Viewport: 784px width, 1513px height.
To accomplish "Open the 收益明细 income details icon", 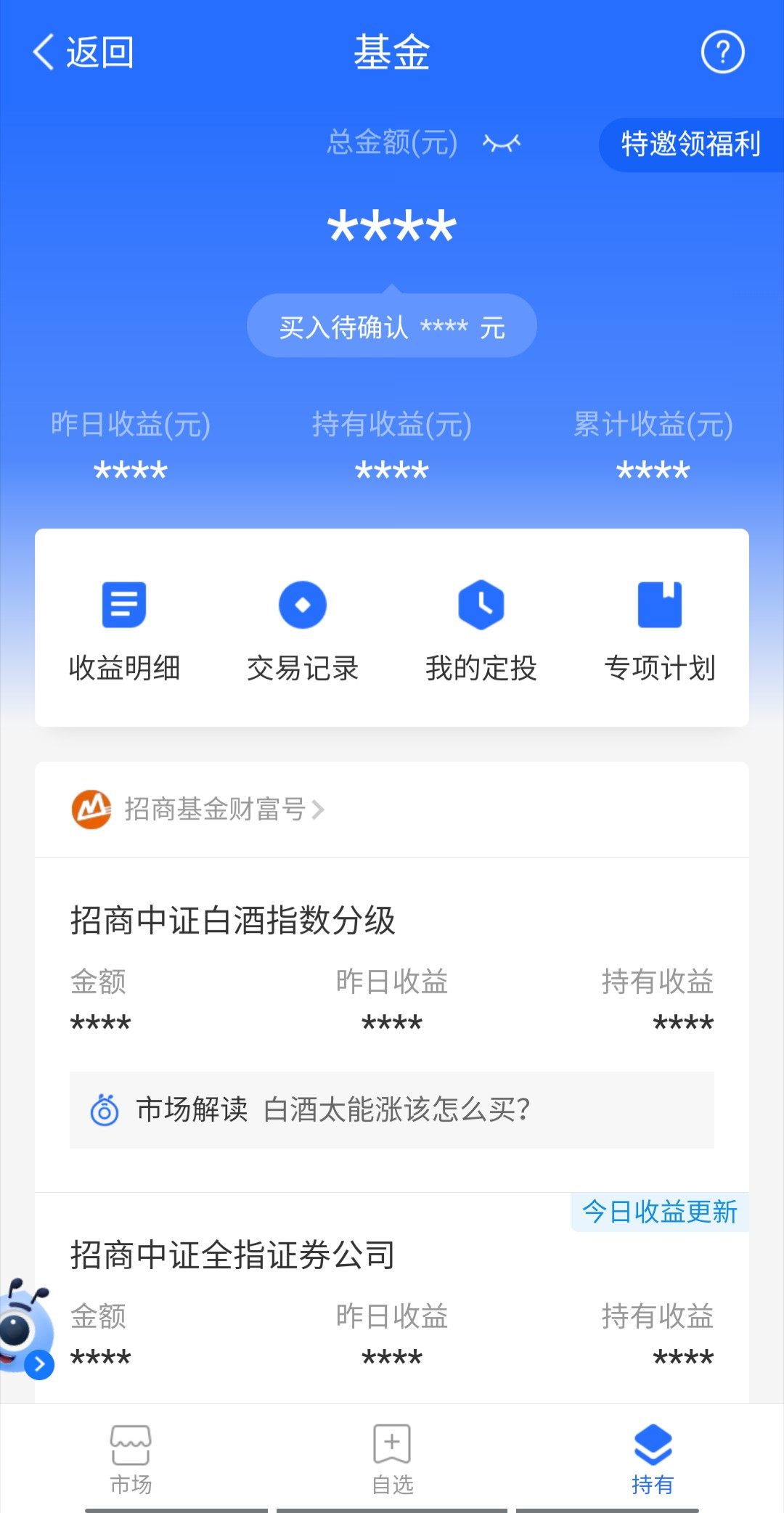I will pyautogui.click(x=123, y=629).
